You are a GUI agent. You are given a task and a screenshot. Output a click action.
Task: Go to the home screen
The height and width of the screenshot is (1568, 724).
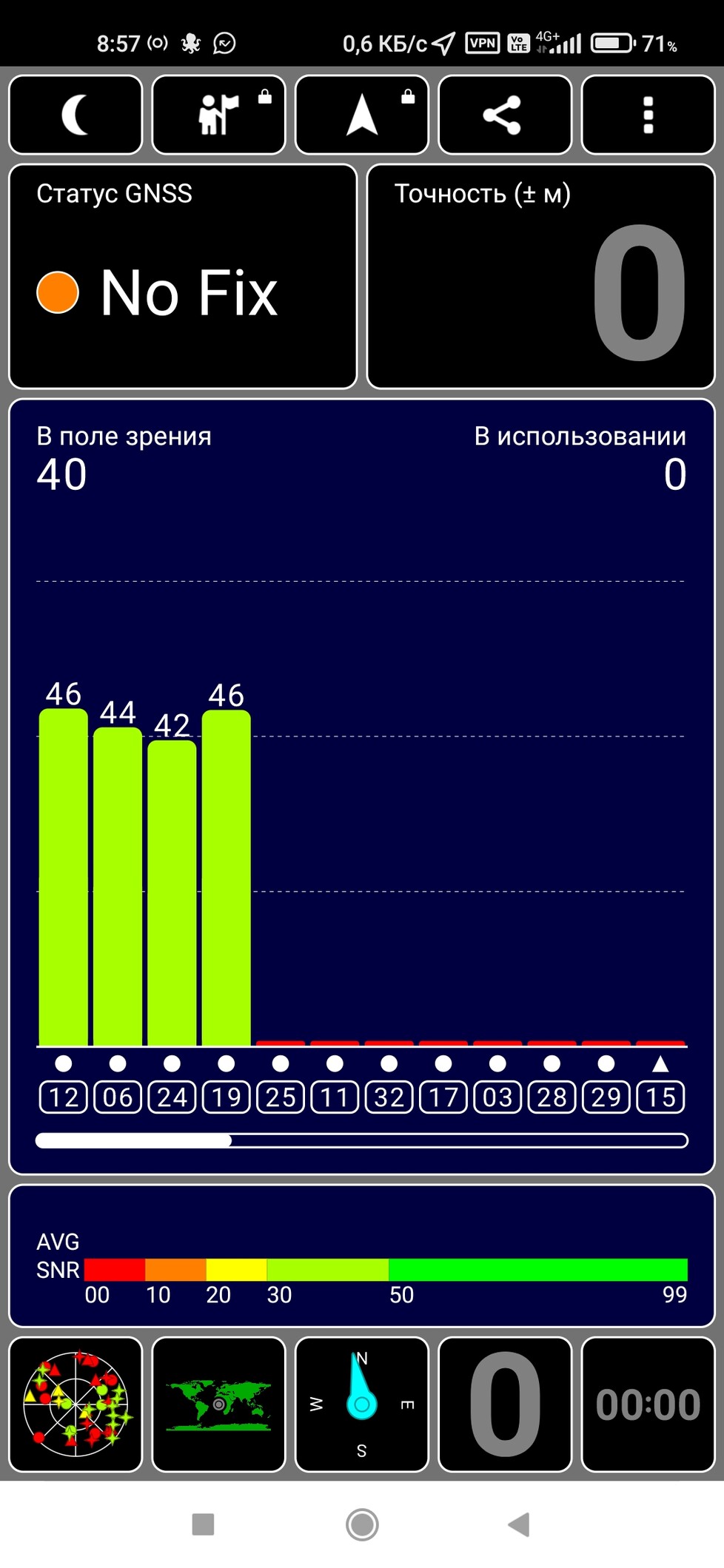pos(362,1524)
